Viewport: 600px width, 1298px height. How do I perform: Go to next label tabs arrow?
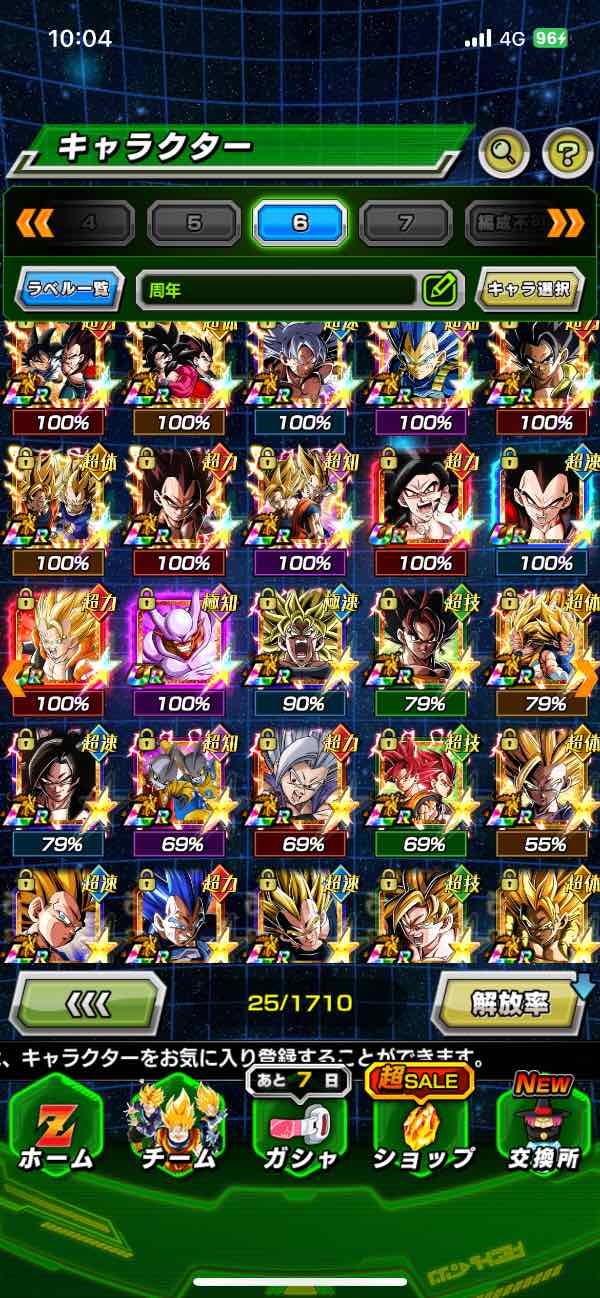(x=567, y=222)
